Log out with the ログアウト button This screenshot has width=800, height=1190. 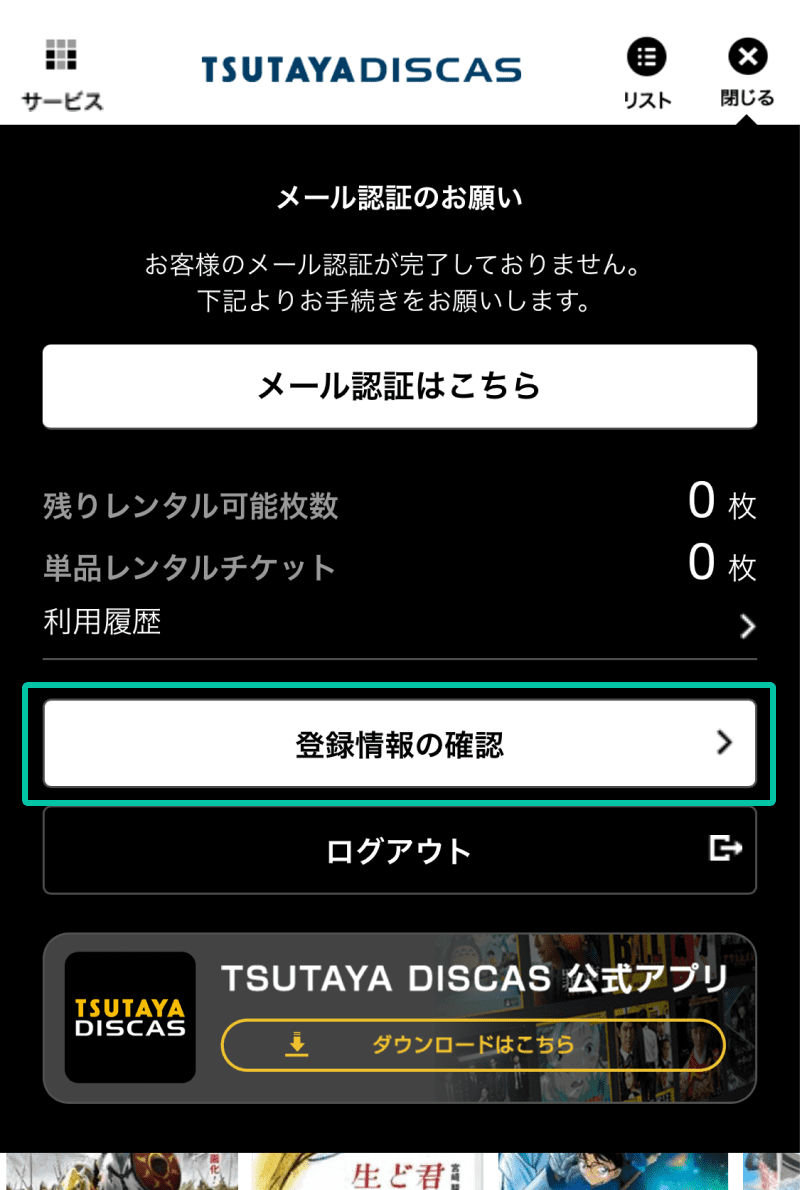coord(399,851)
